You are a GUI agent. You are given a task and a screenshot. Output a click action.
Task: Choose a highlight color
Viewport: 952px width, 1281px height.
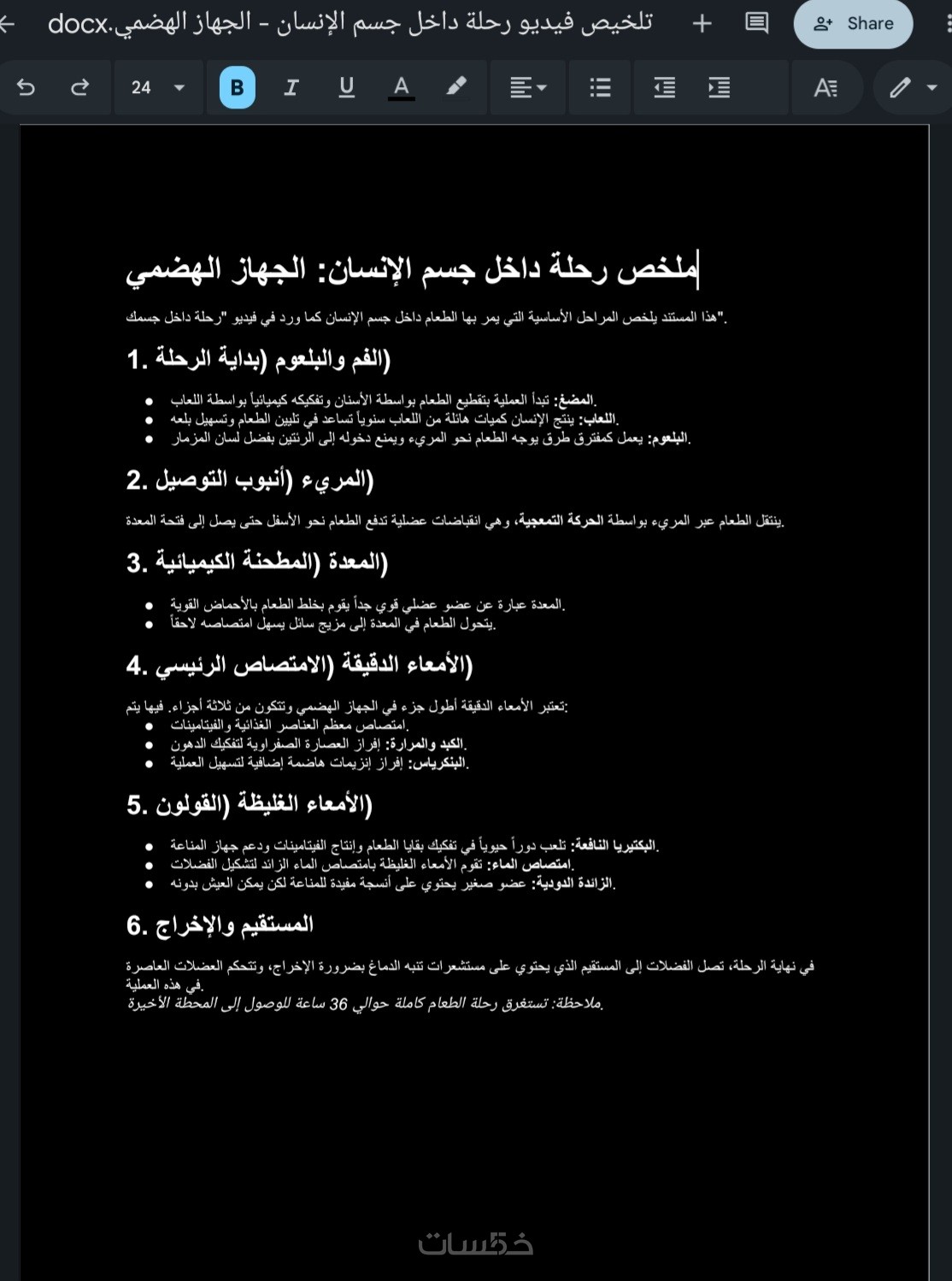coord(455,87)
